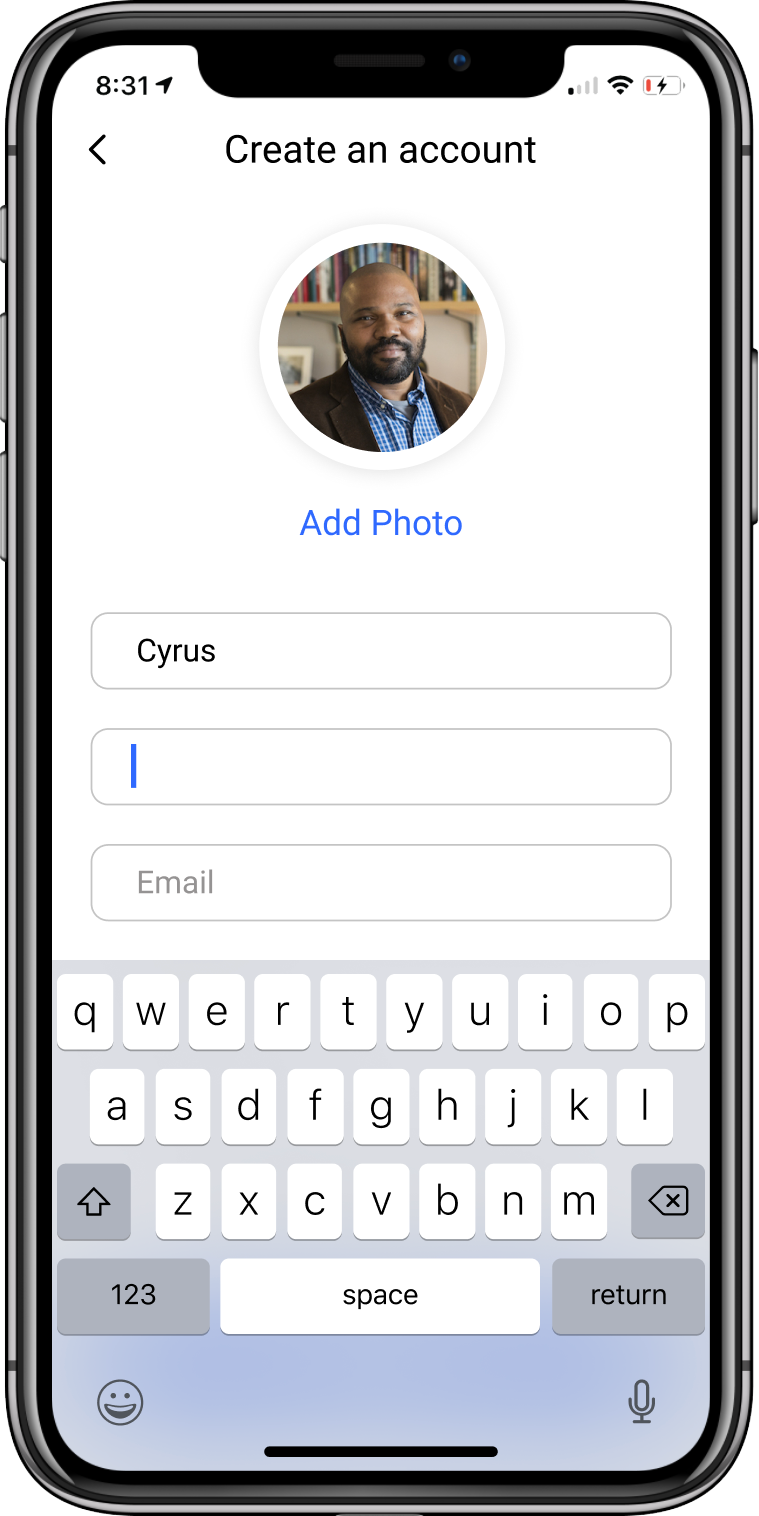Go back using the arrow icon

[x=97, y=150]
